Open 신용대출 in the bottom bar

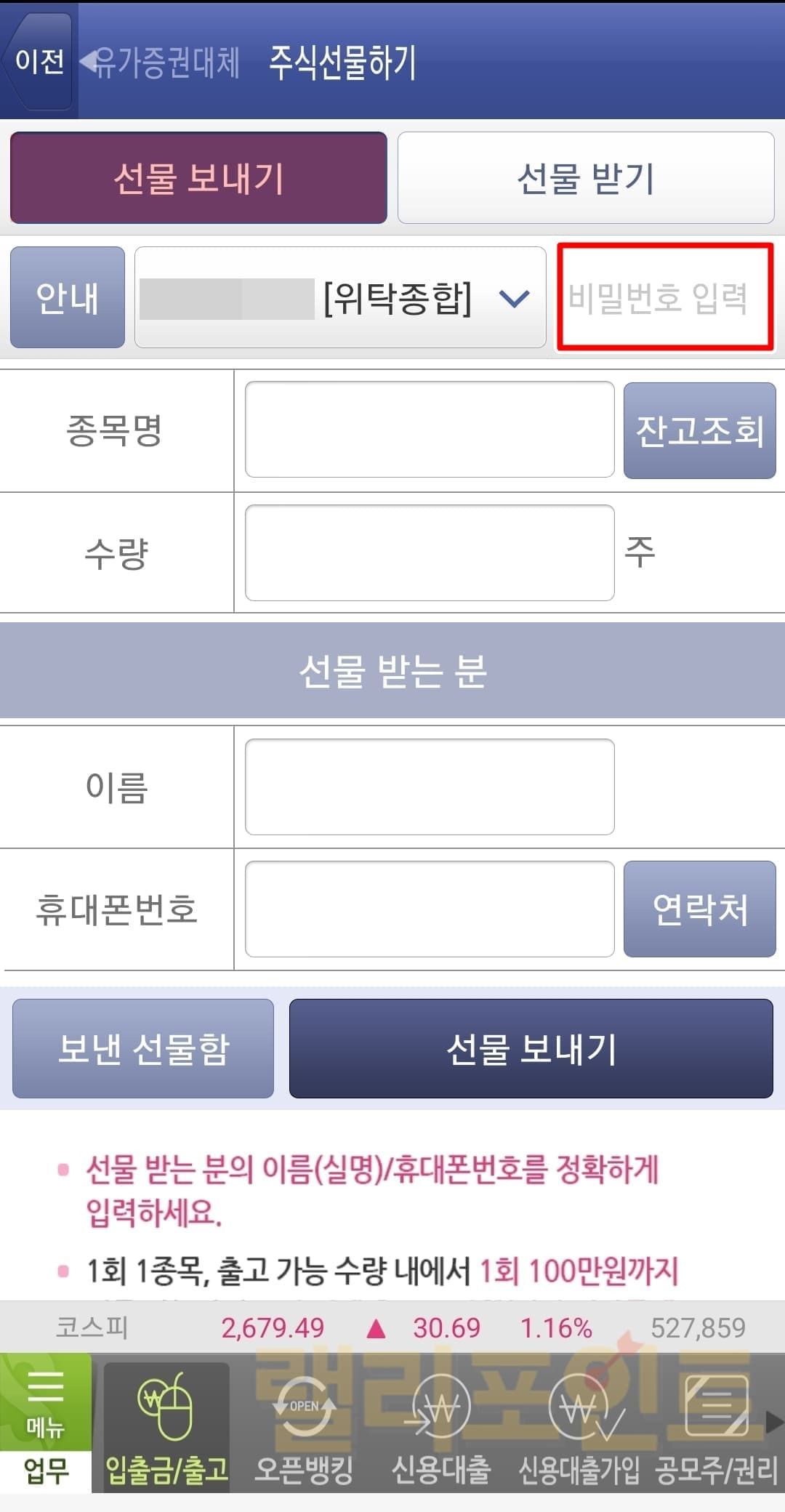click(440, 1425)
